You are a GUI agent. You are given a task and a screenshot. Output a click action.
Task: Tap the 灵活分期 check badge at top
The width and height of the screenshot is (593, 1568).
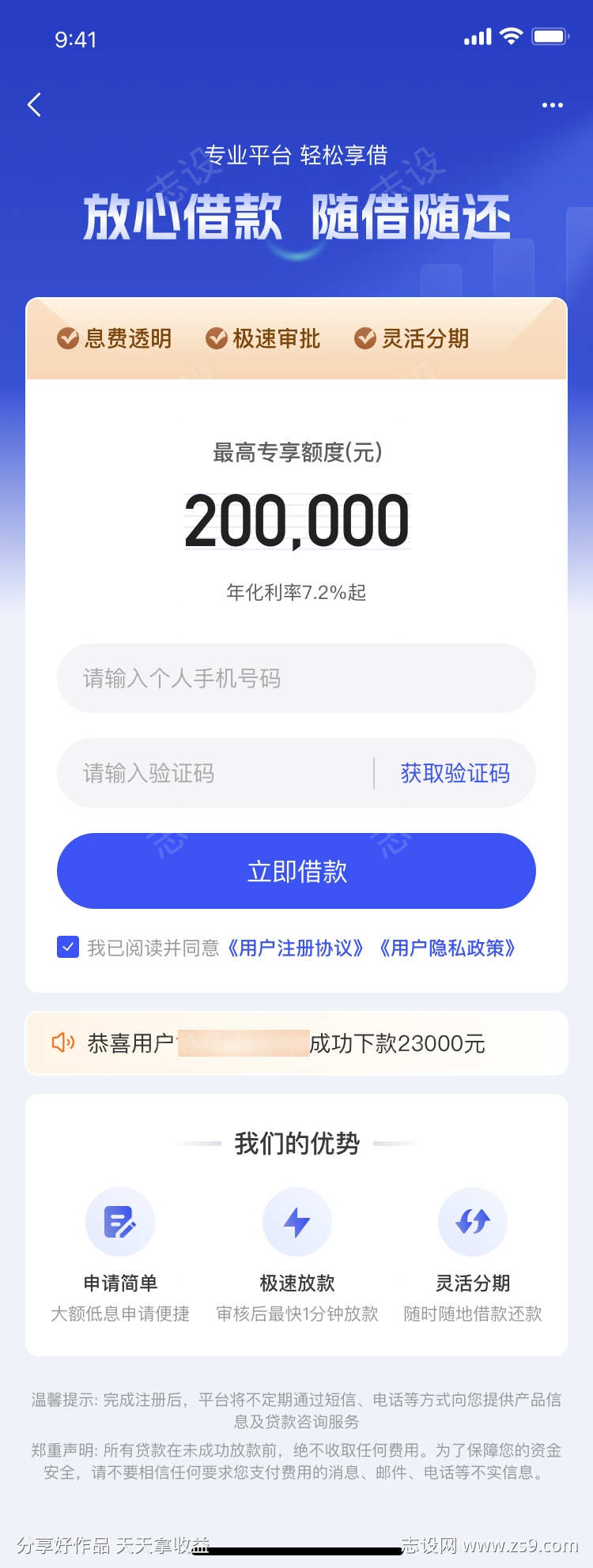click(x=363, y=338)
